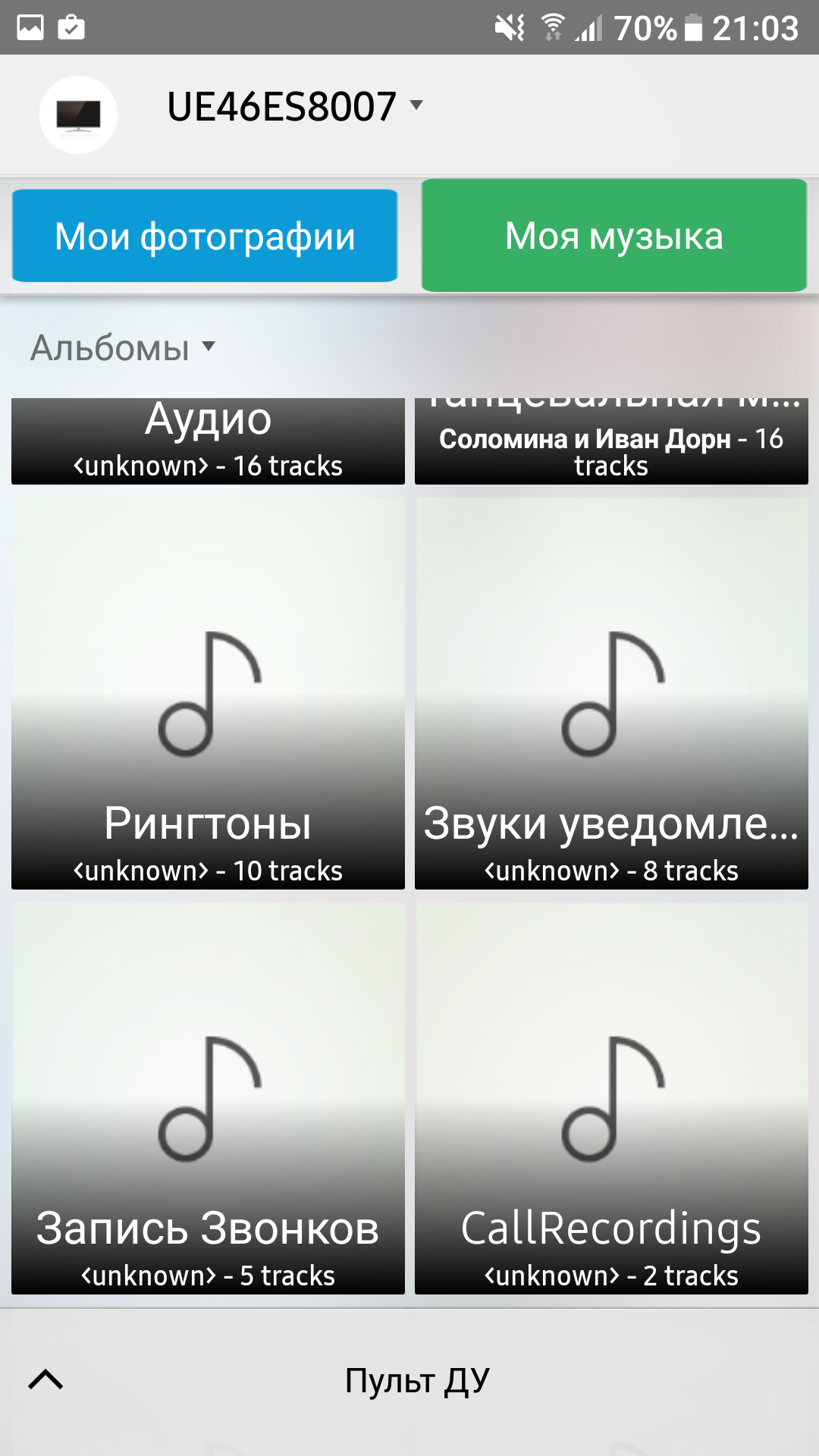
Task: Switch to the Мои фотографии tab
Action: tap(205, 235)
